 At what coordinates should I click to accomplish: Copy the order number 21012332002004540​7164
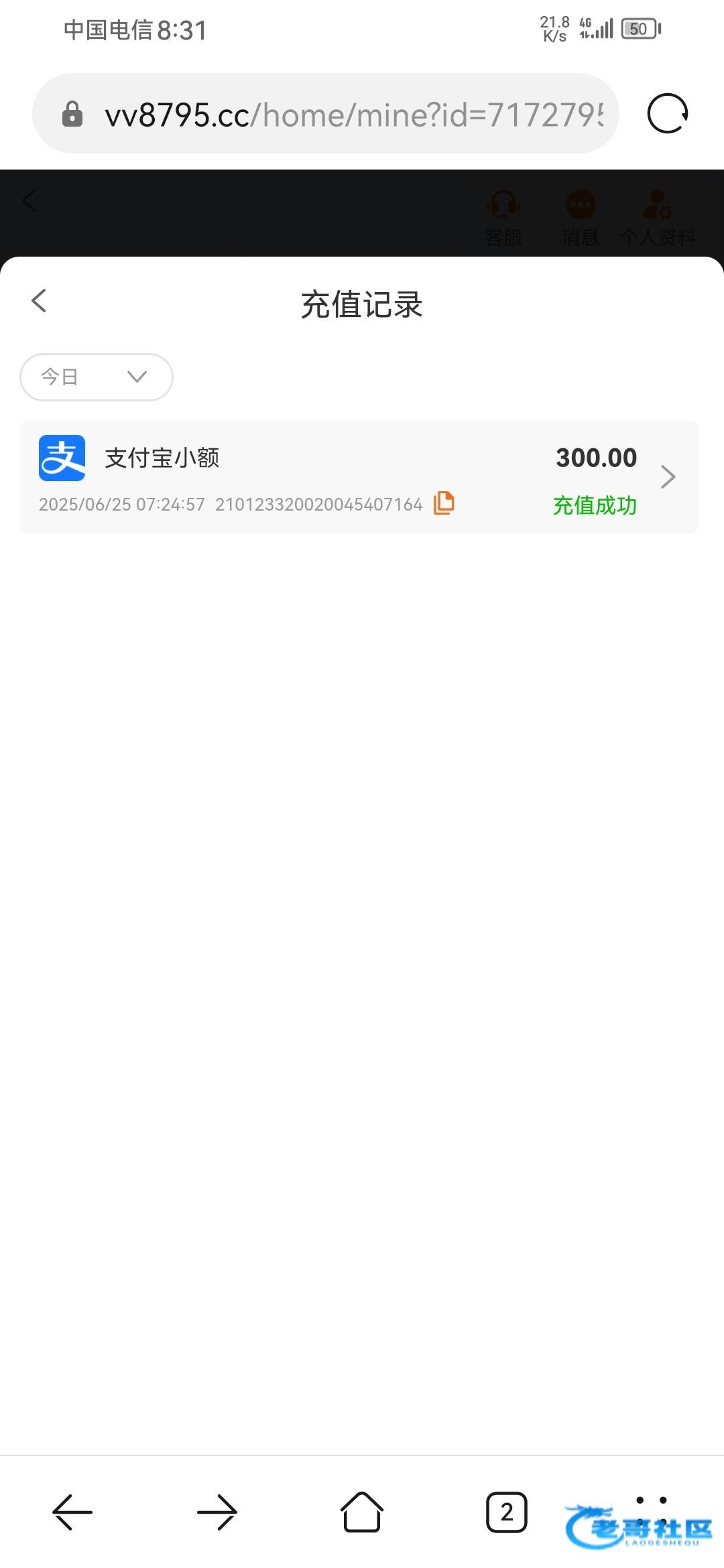(444, 503)
